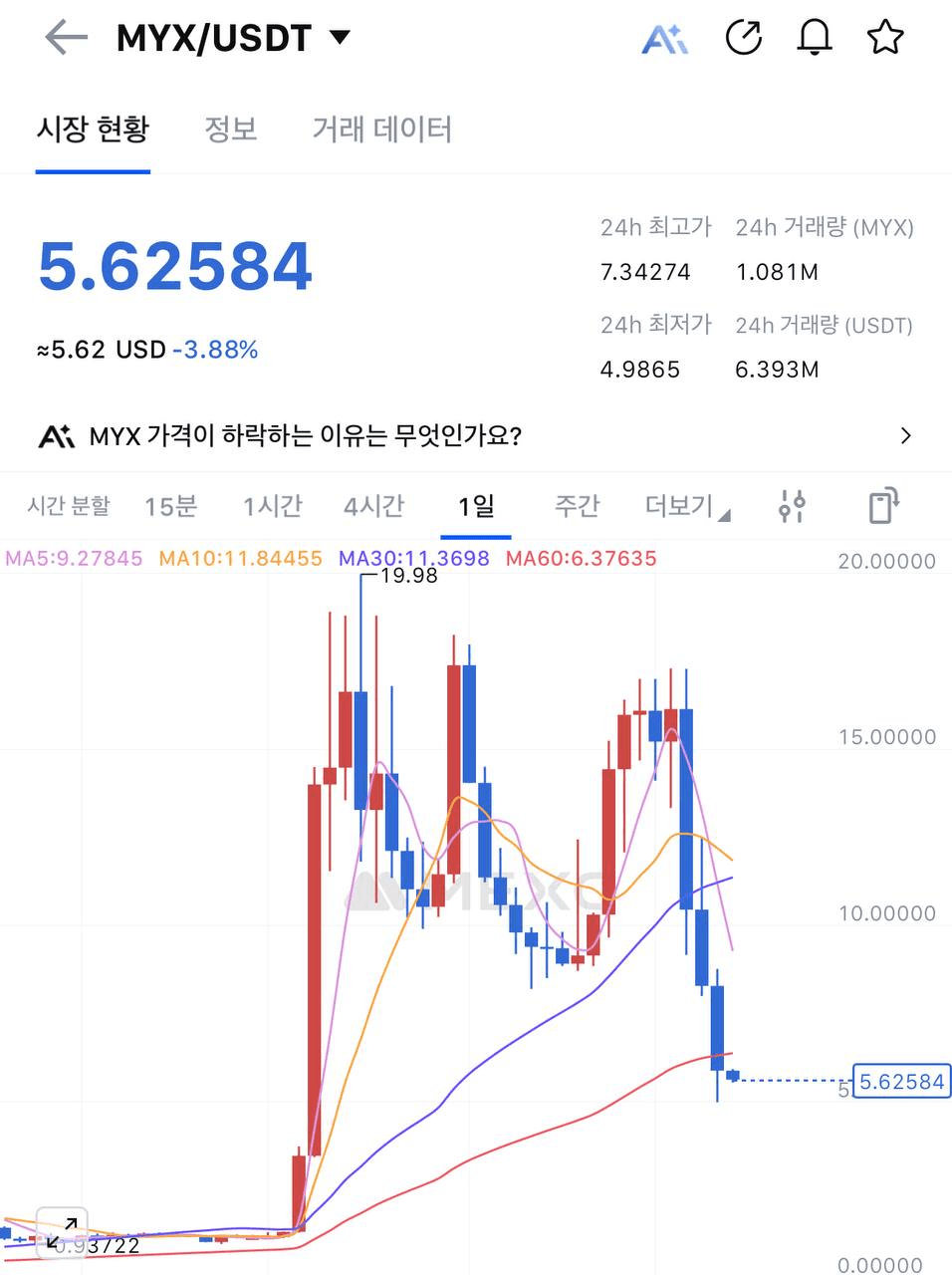952x1275 pixels.
Task: Expand the 더보기 interval menu
Action: pyautogui.click(x=687, y=506)
